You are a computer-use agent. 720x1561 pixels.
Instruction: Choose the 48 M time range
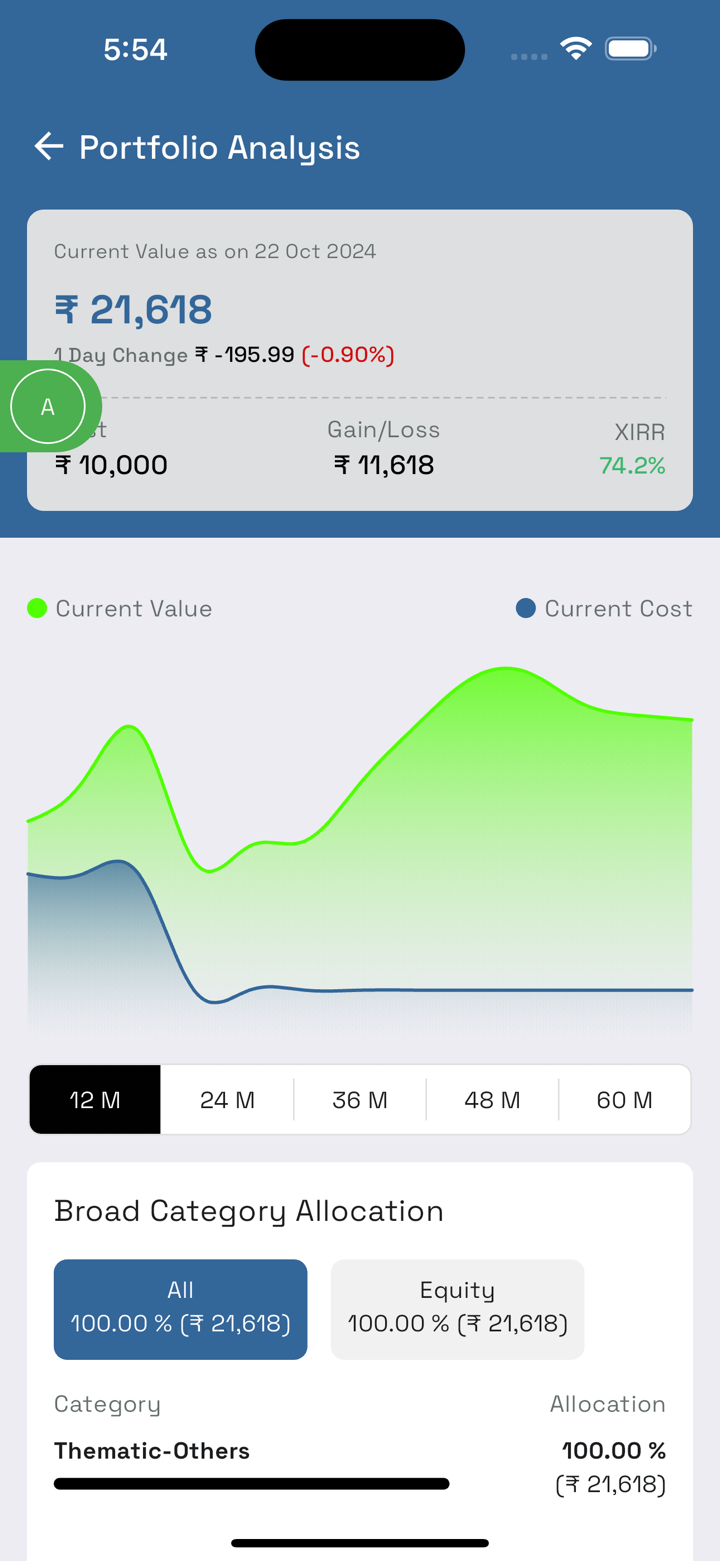492,1100
